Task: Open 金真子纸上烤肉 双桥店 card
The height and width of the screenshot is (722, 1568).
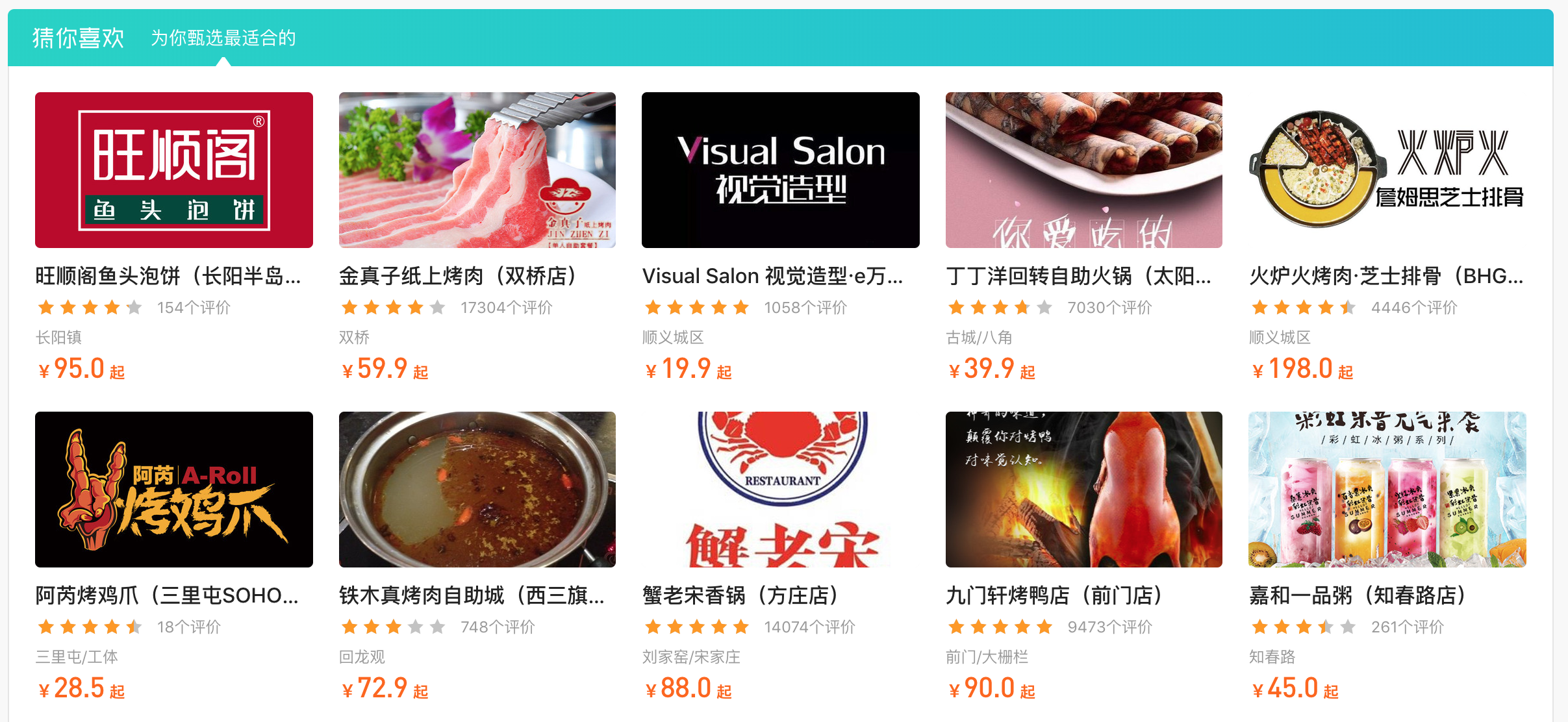Action: 477,170
